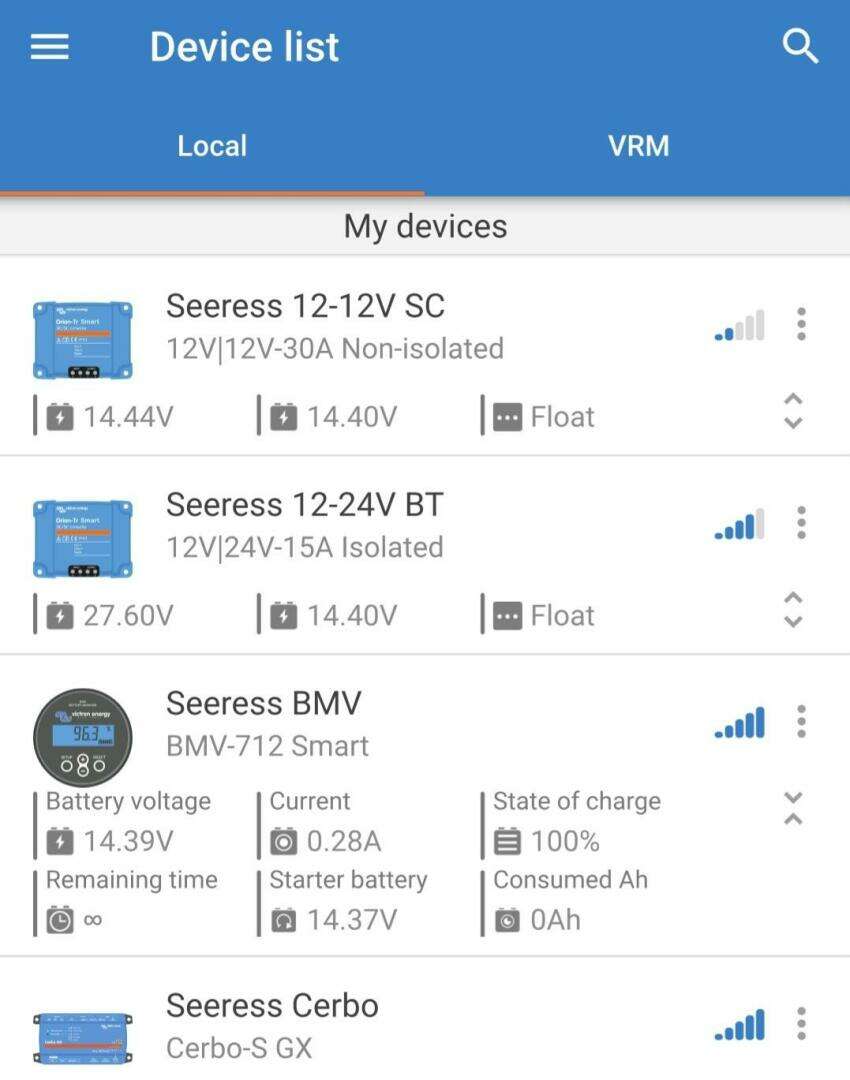Open the Seeress BMV device
Screen dimensions: 850x1080
(x=263, y=703)
